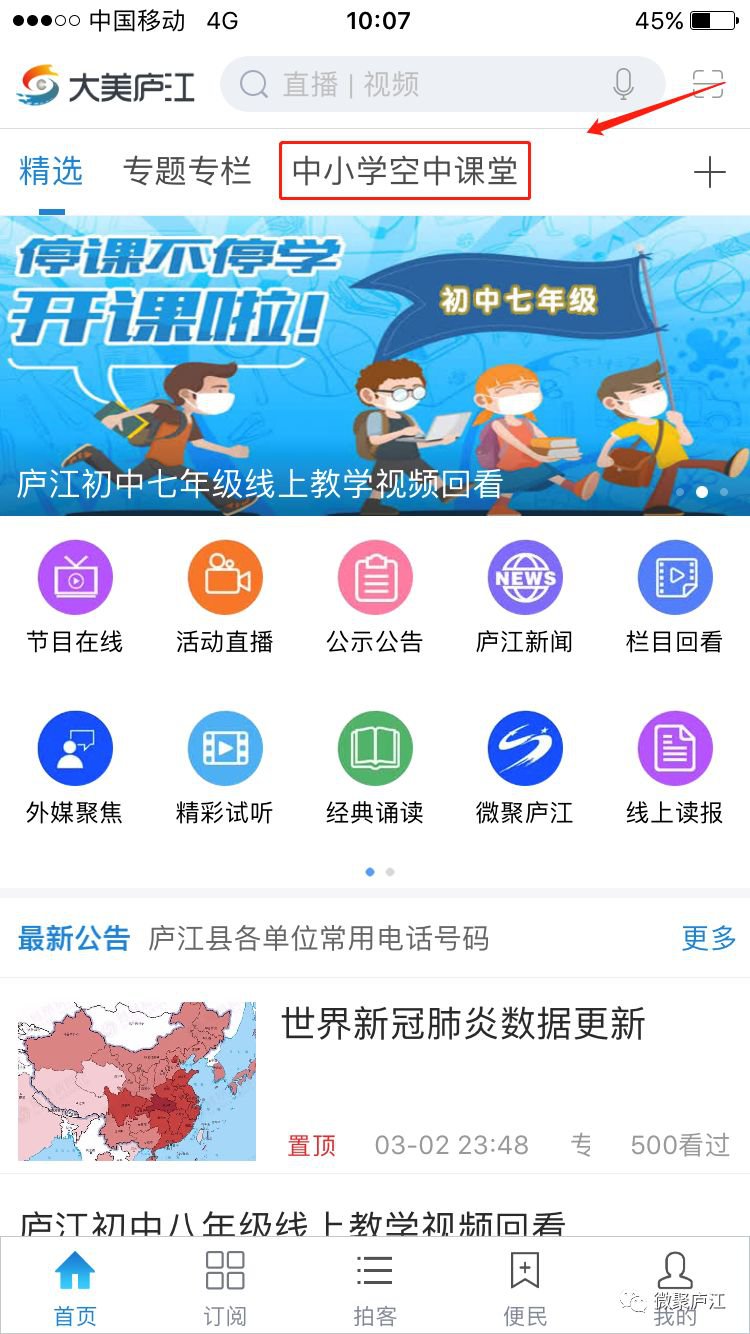The image size is (750, 1334).
Task: Open 经典诵读
Action: pos(375,768)
